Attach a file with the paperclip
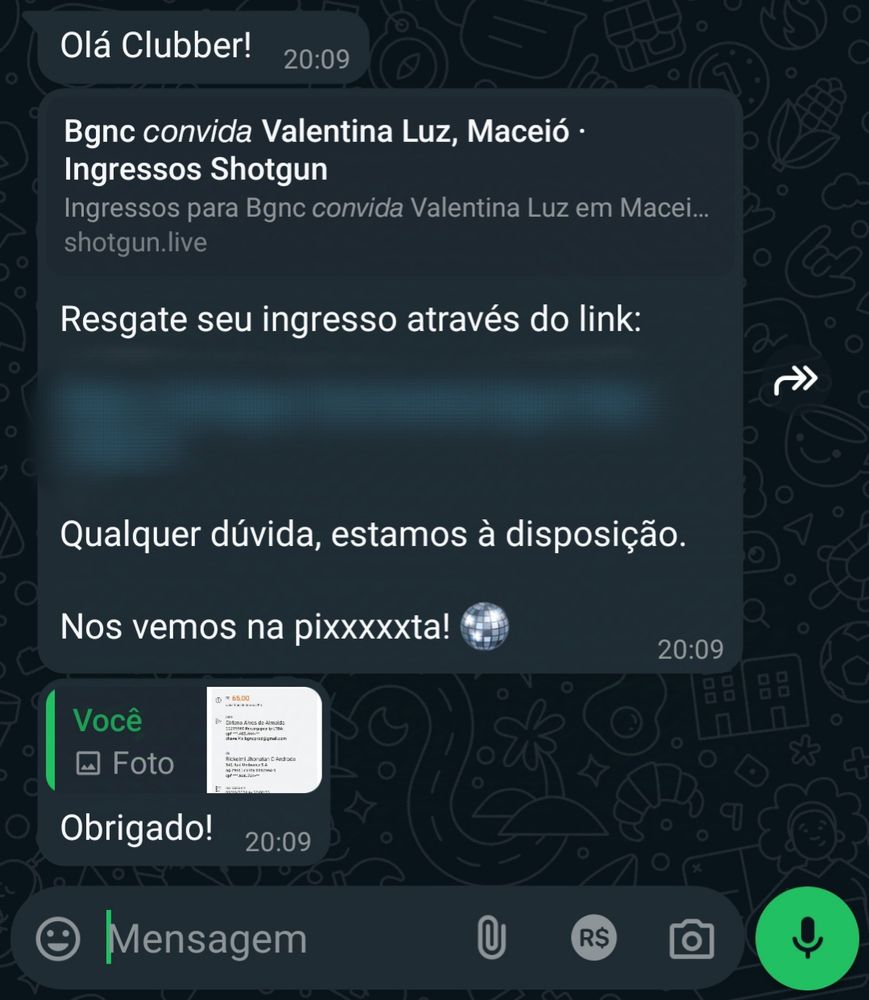 490,939
